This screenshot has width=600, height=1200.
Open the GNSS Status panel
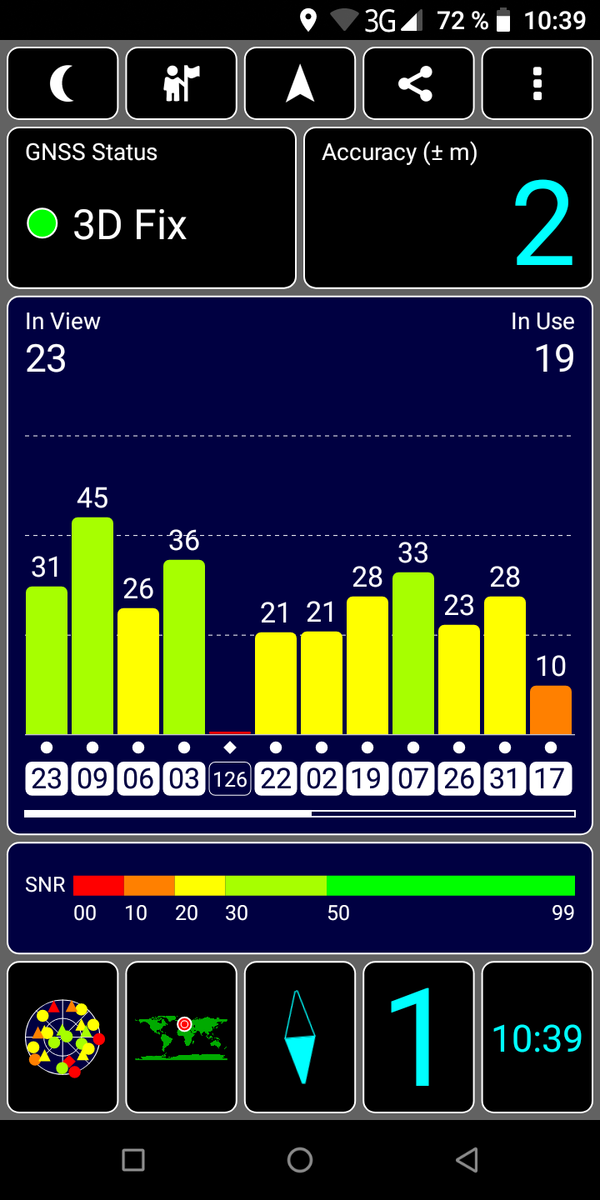tap(152, 208)
